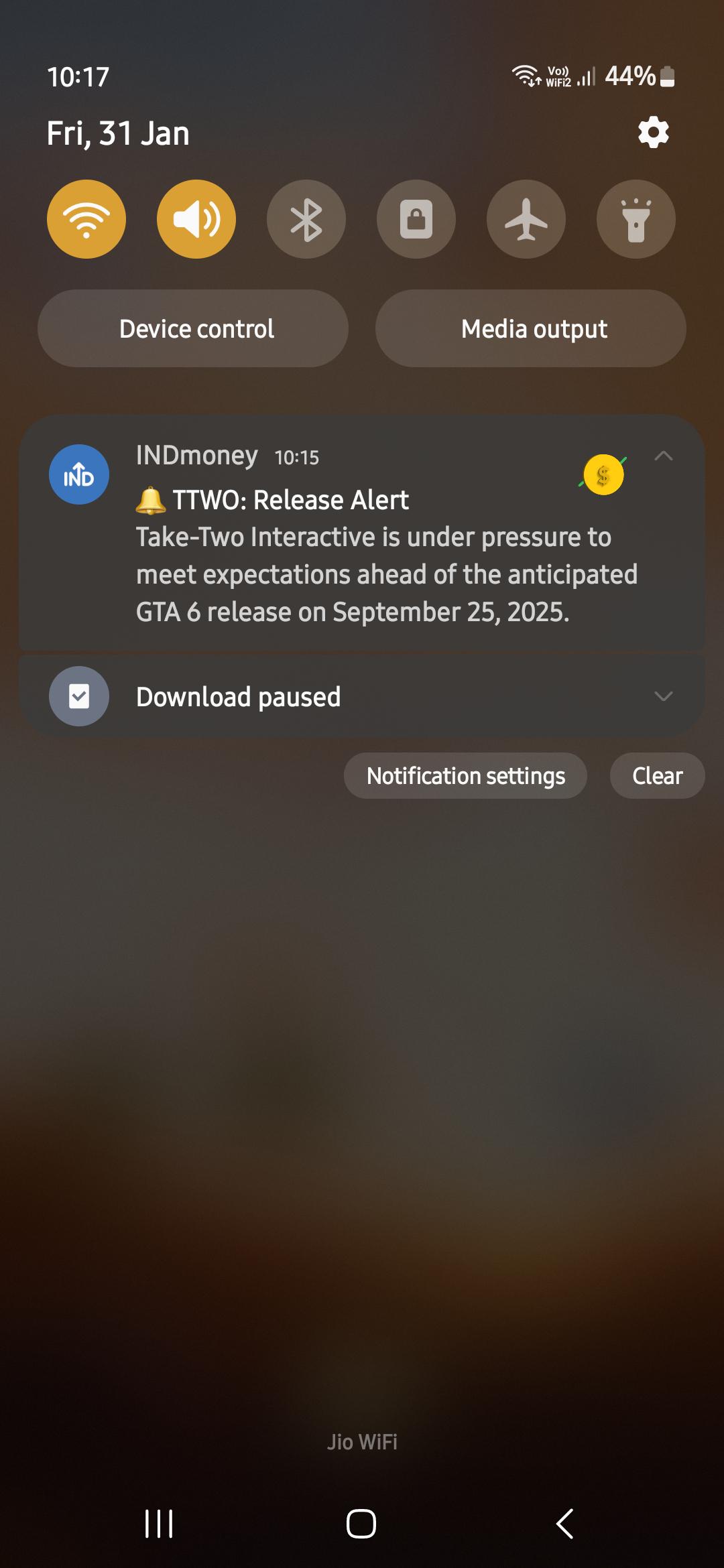Expand the Download paused notification

[x=663, y=696]
